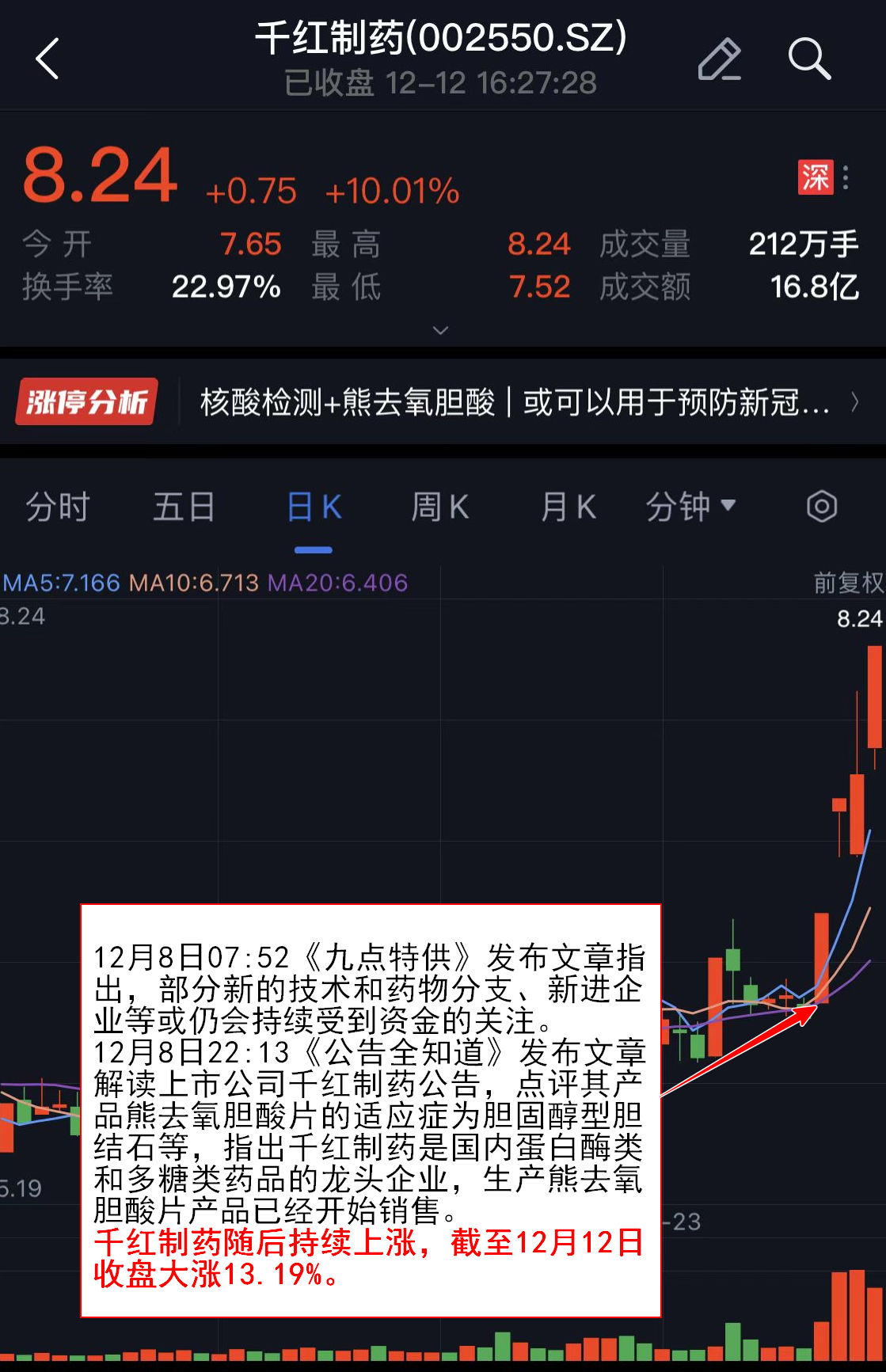Open the three-dot menu beside 深 badge
This screenshot has width=886, height=1372.
click(x=846, y=177)
